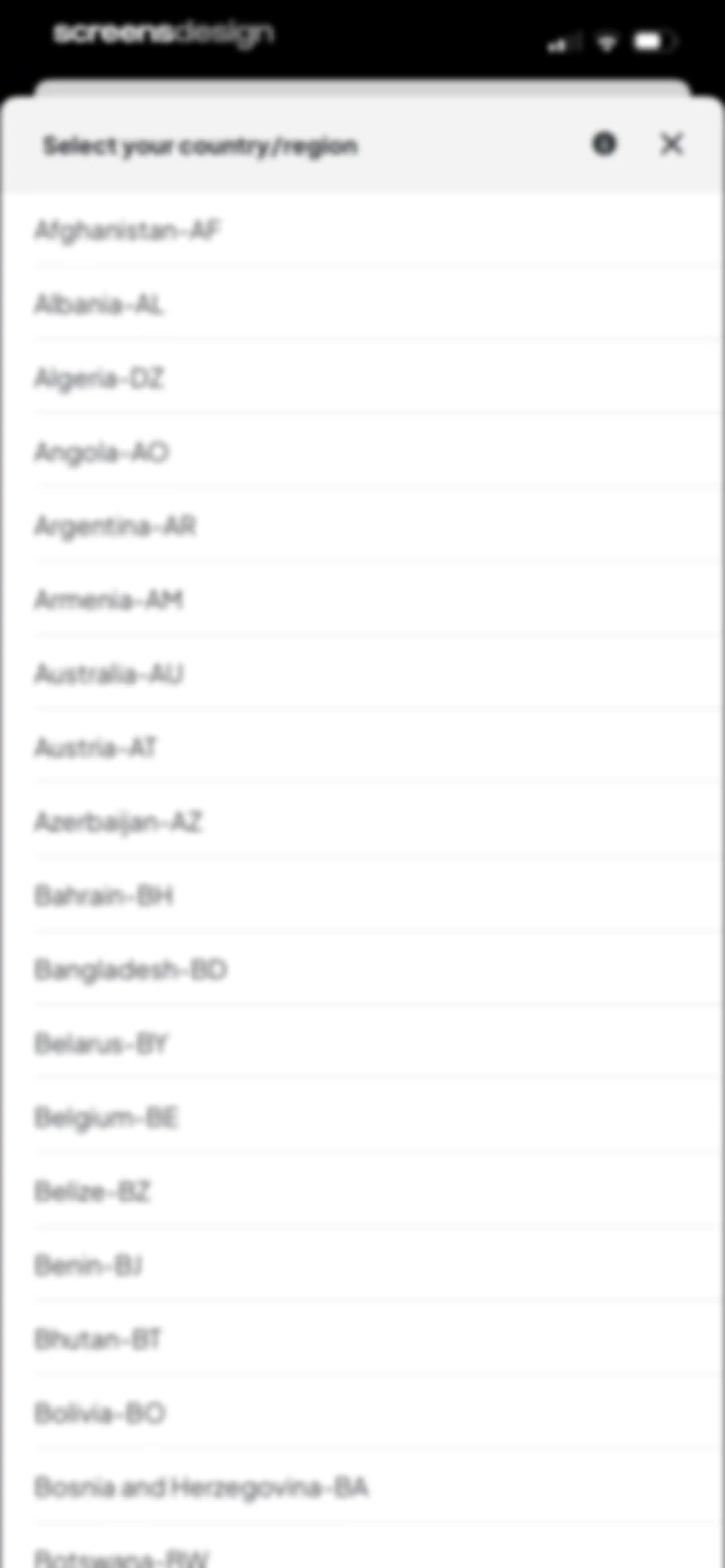Select Australia-AU
This screenshot has width=725, height=1568.
pyautogui.click(x=362, y=674)
